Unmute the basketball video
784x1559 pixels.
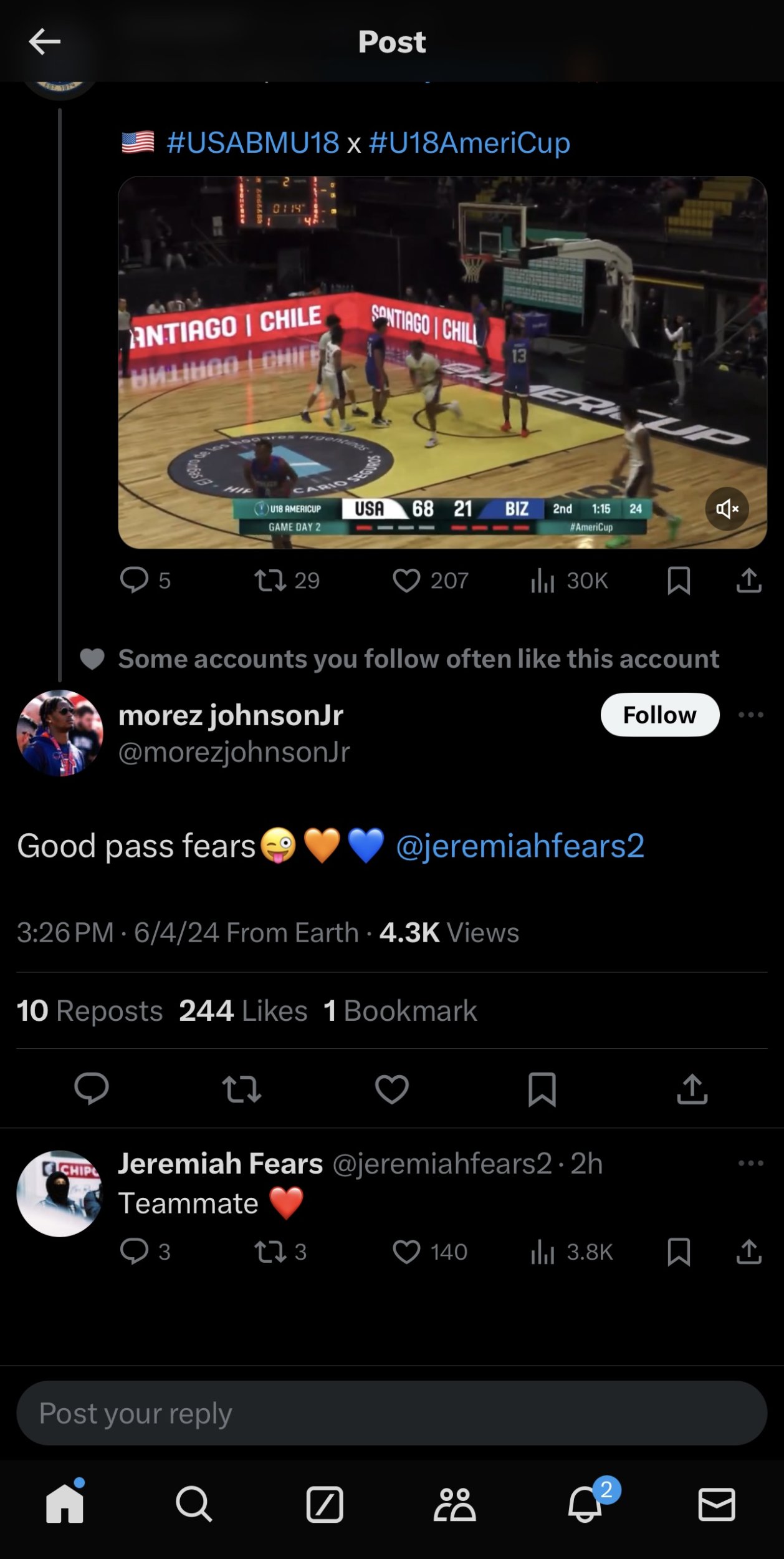[x=727, y=509]
